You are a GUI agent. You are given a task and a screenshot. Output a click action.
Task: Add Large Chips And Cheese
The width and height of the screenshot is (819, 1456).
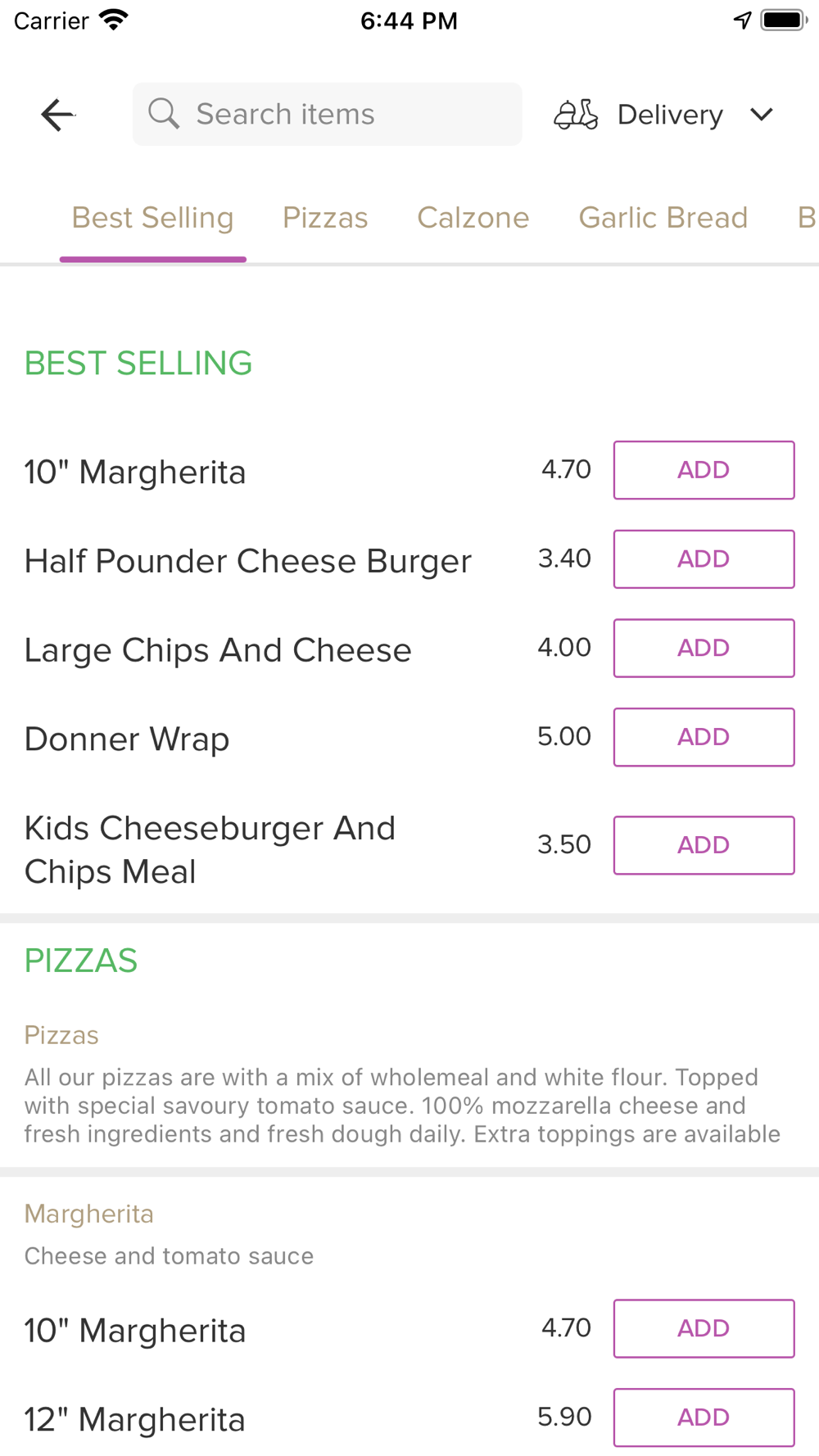[x=704, y=648]
